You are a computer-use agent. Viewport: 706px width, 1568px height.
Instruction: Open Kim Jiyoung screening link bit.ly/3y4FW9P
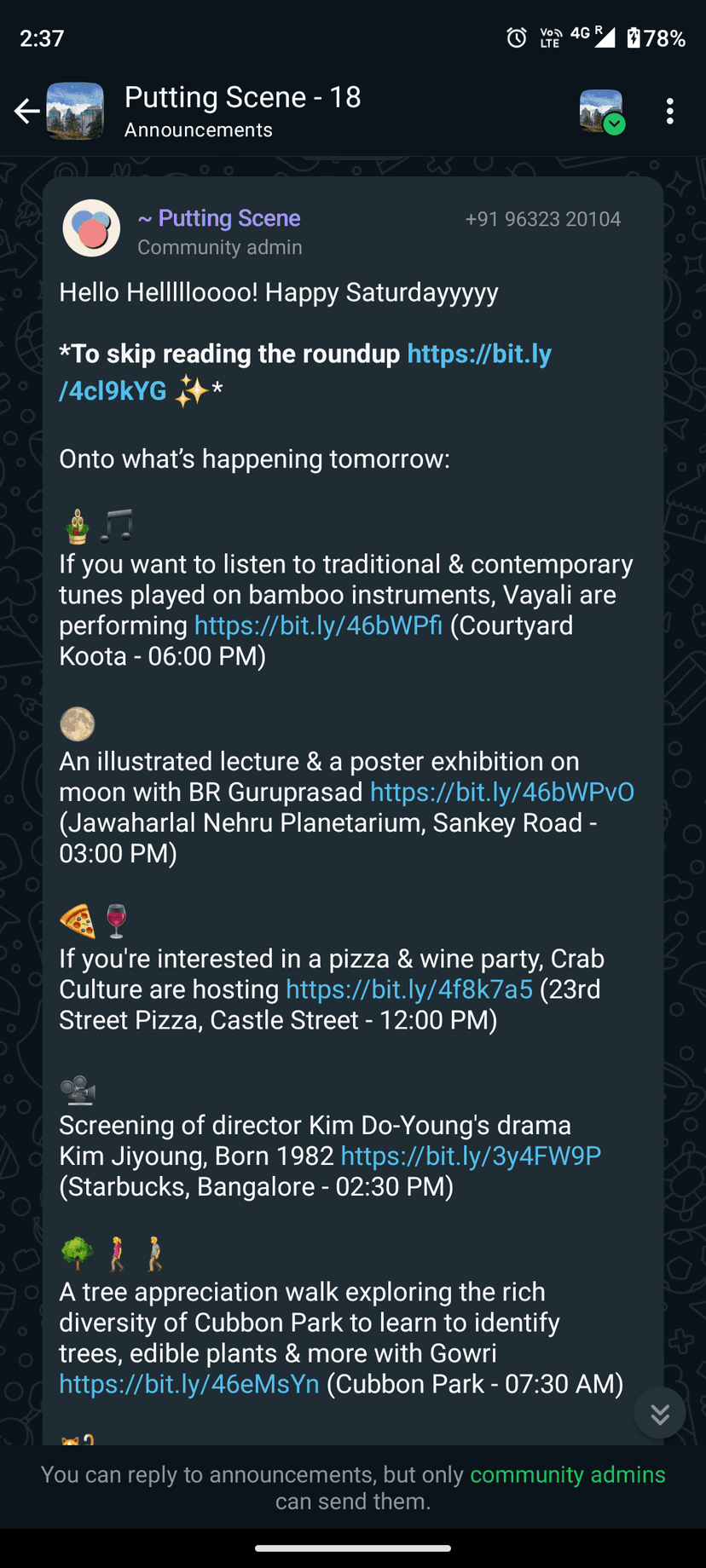tap(471, 1156)
